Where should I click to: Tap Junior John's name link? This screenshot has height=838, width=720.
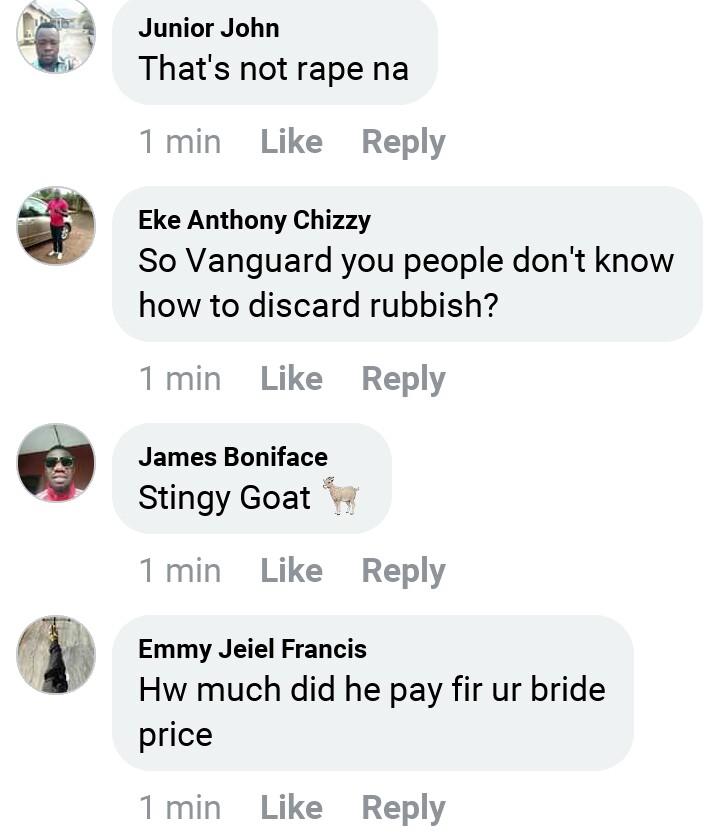click(x=208, y=28)
